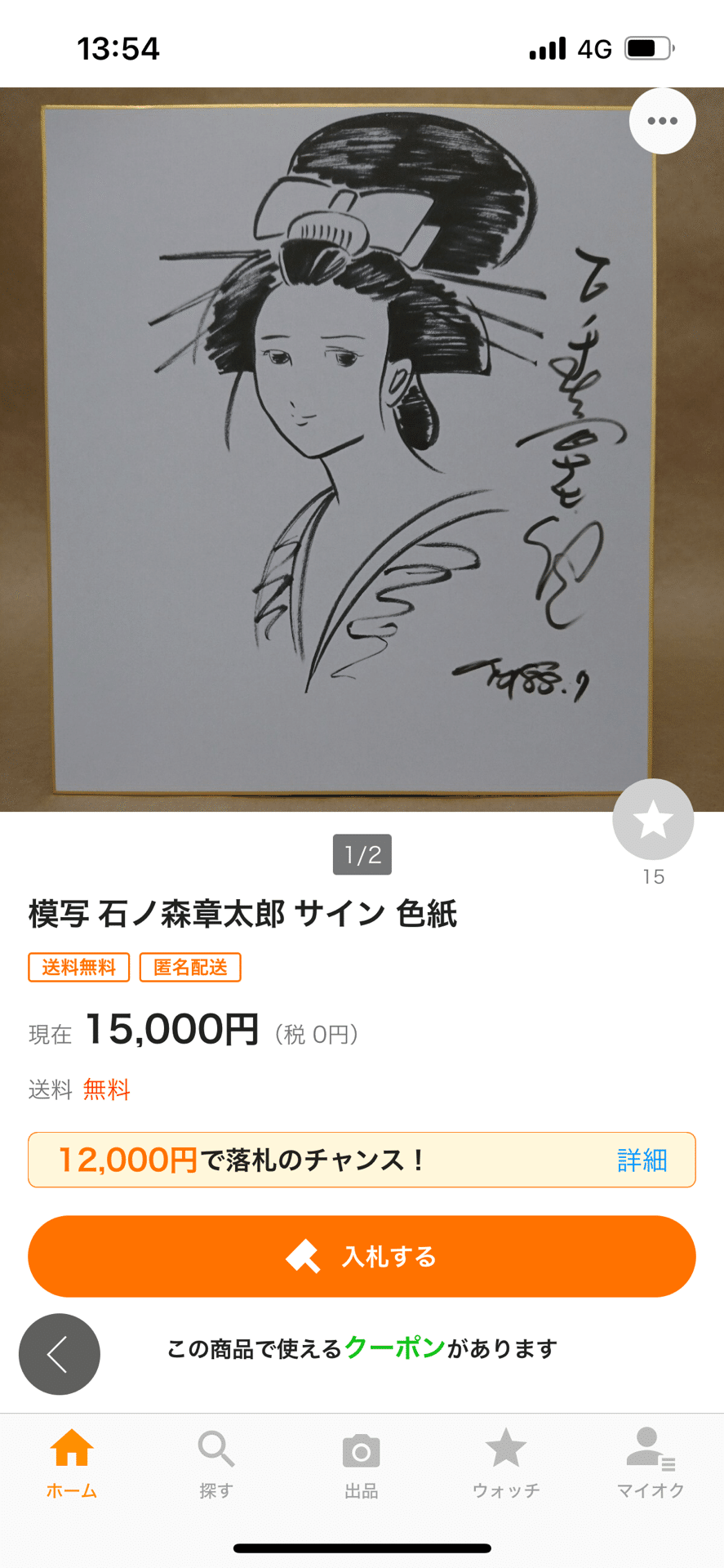724x1568 pixels.
Task: Expand details via the 詳細 link
Action: (642, 1160)
